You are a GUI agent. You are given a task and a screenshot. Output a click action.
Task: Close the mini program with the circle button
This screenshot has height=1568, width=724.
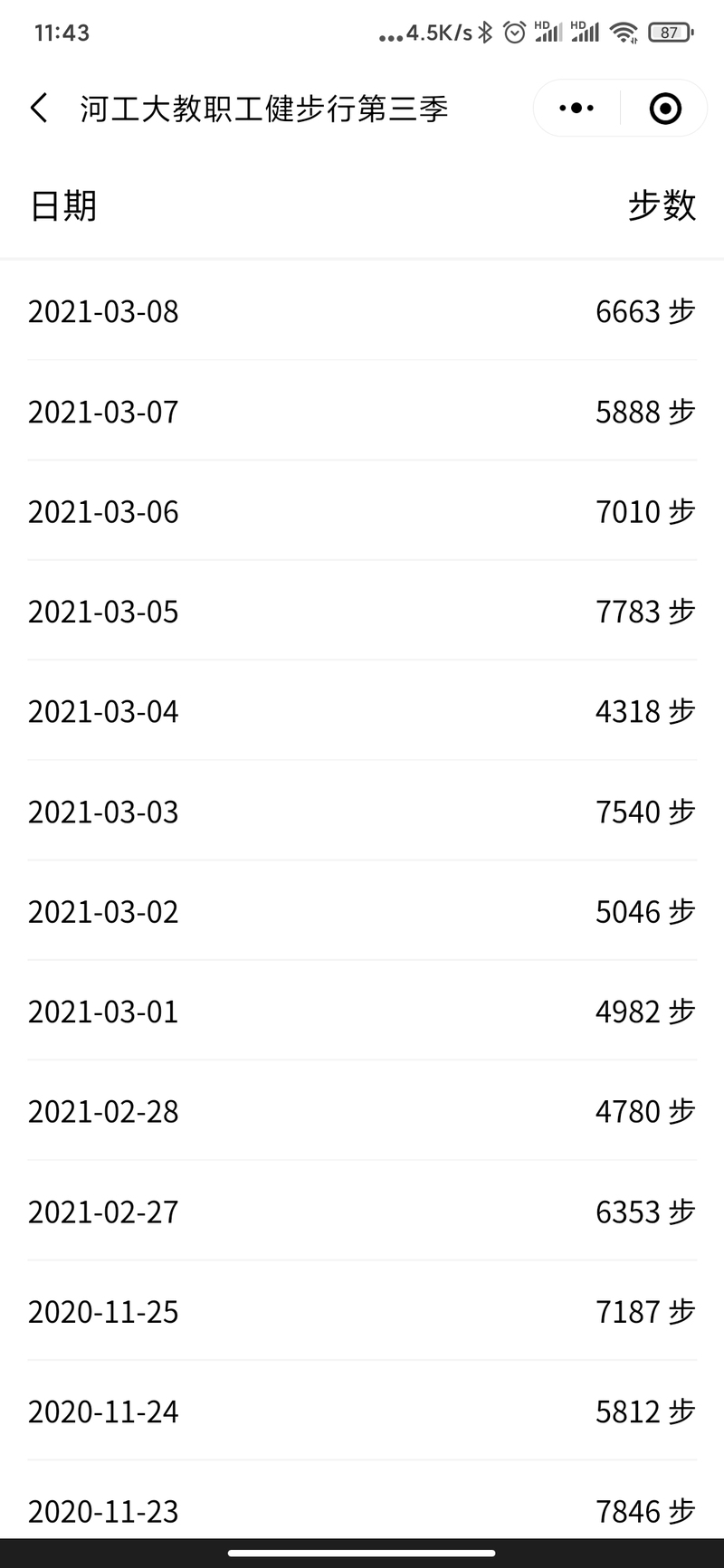665,109
